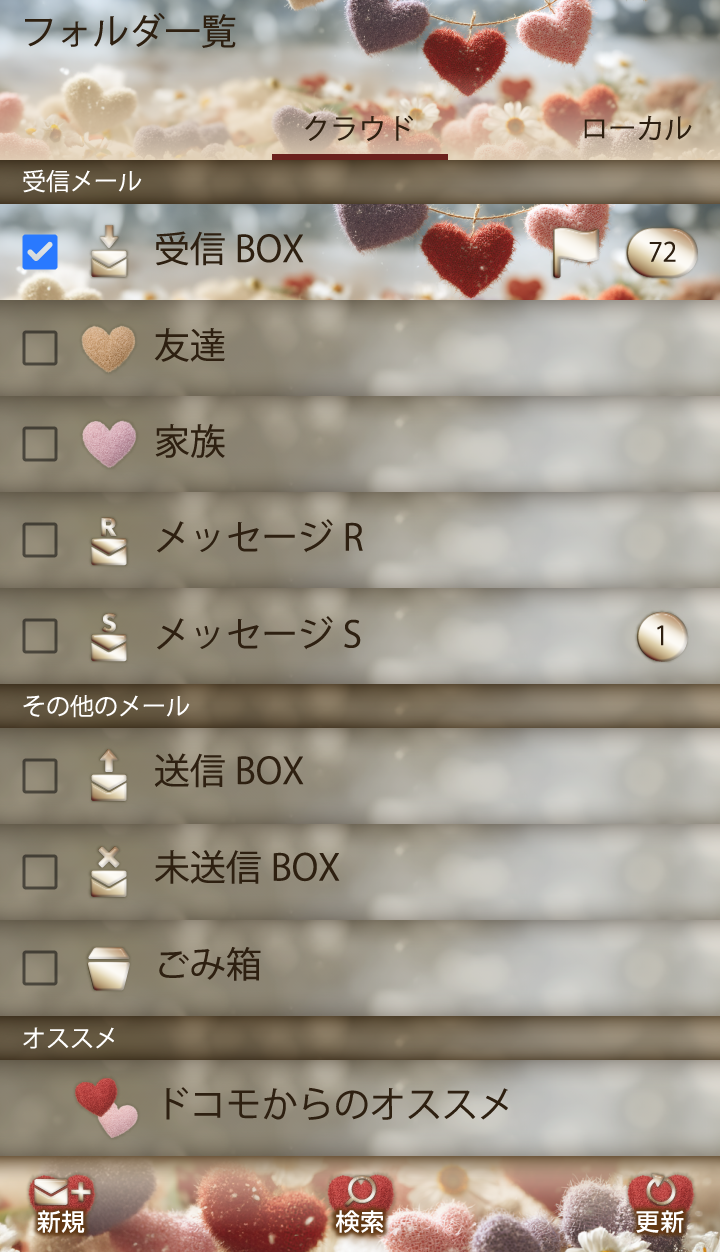Image resolution: width=720 pixels, height=1252 pixels.
Task: Select the メッセージ R checkbox
Action: click(x=40, y=540)
